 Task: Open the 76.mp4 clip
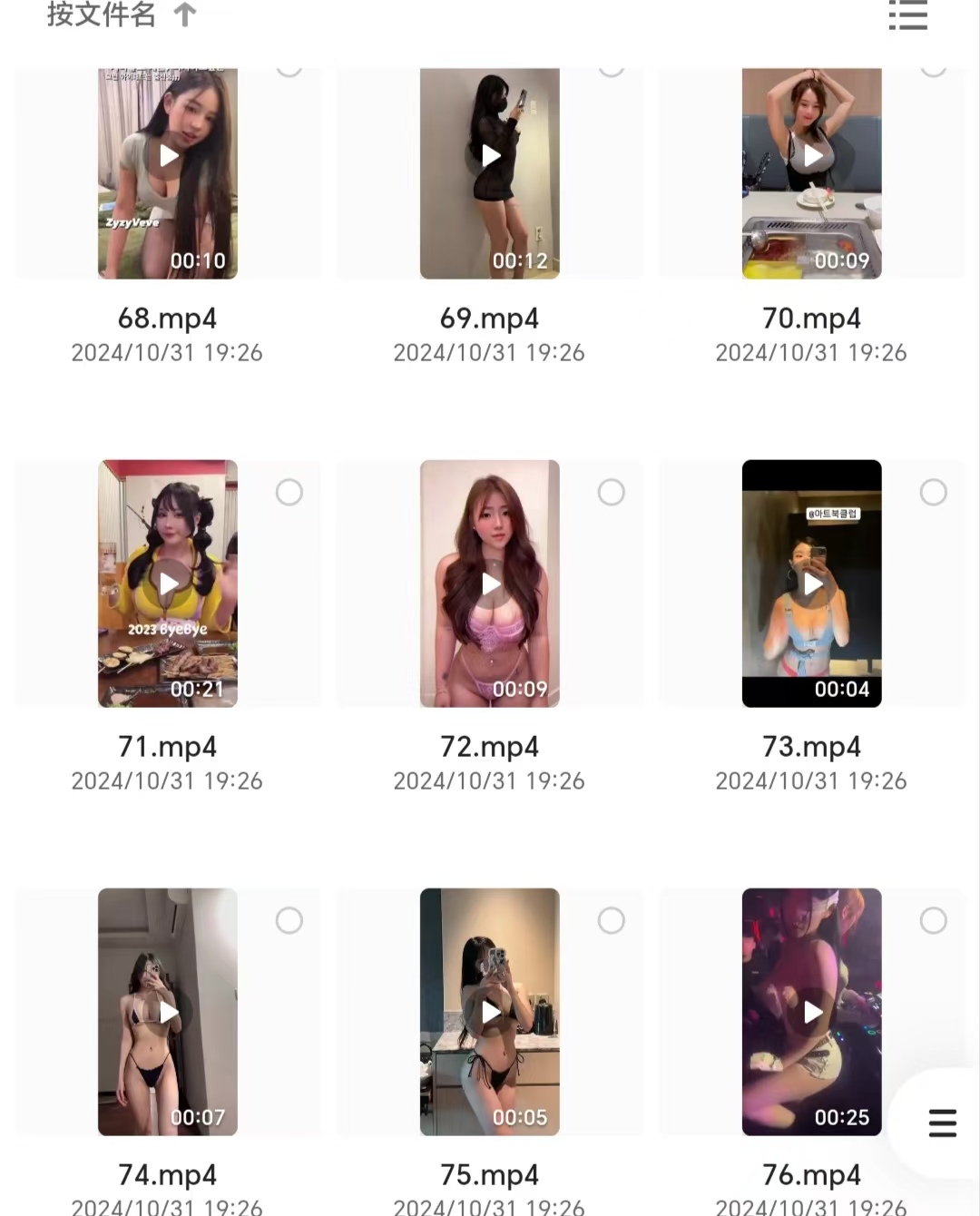pos(812,1012)
